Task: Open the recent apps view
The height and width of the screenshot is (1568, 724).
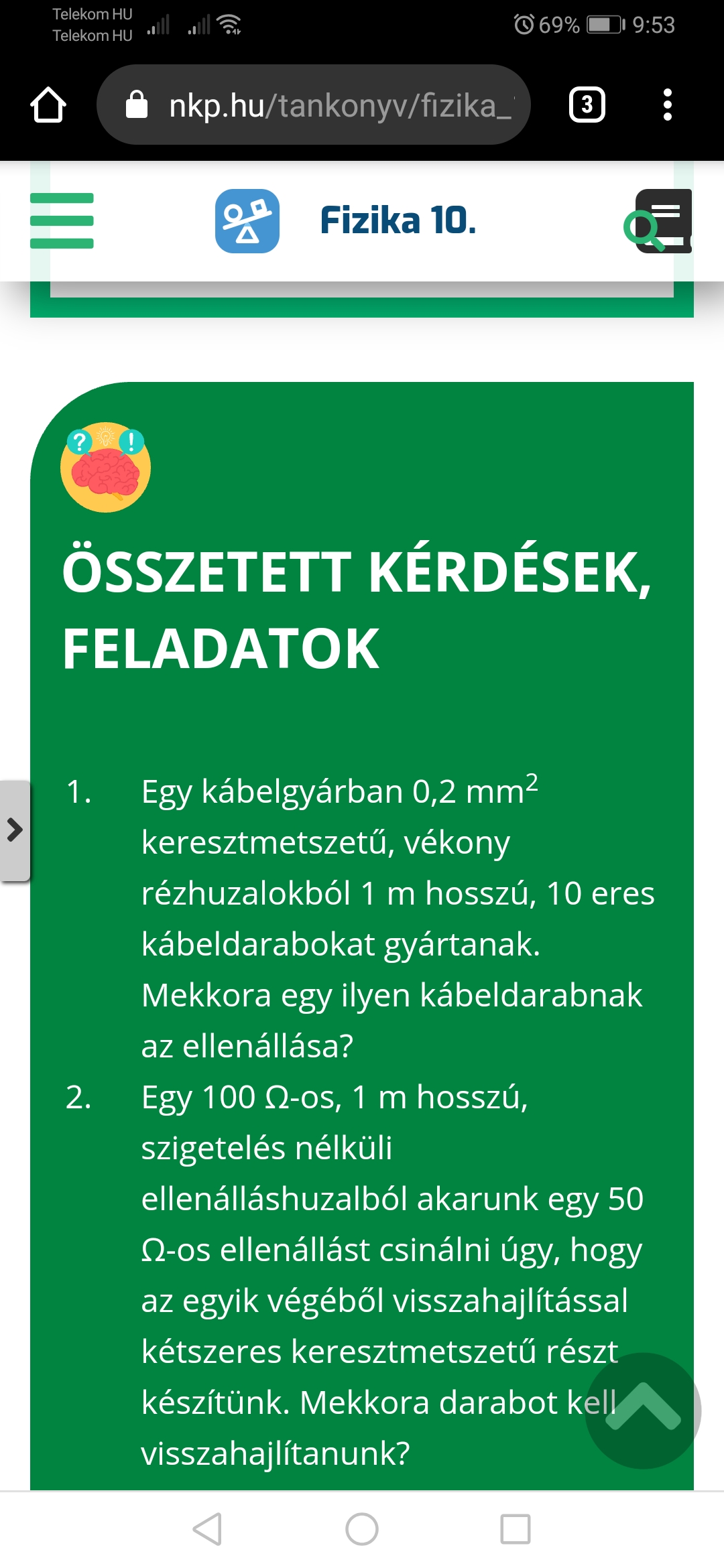Action: pos(515,1529)
